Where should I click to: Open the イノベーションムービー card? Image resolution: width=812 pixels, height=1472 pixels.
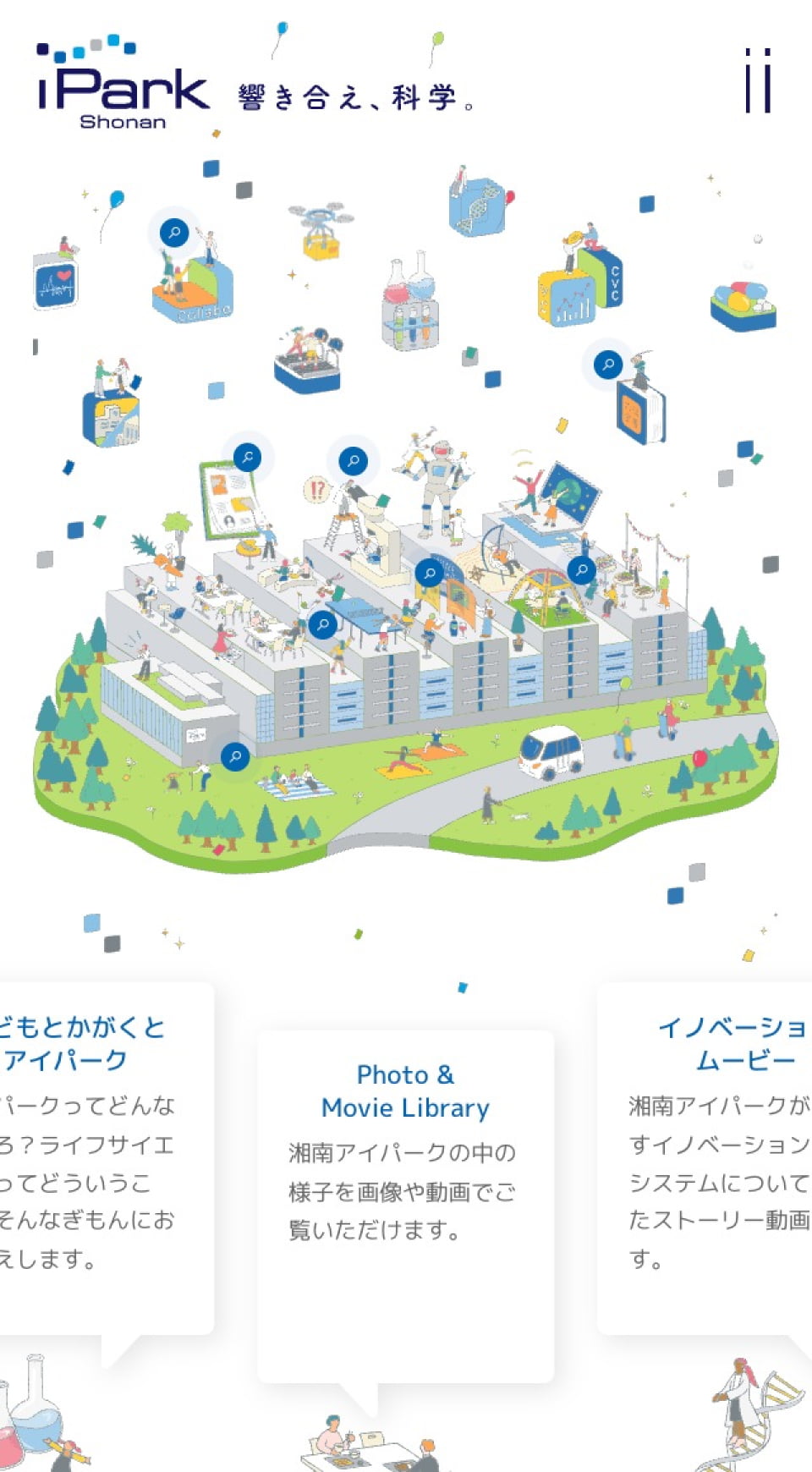coord(705,1158)
